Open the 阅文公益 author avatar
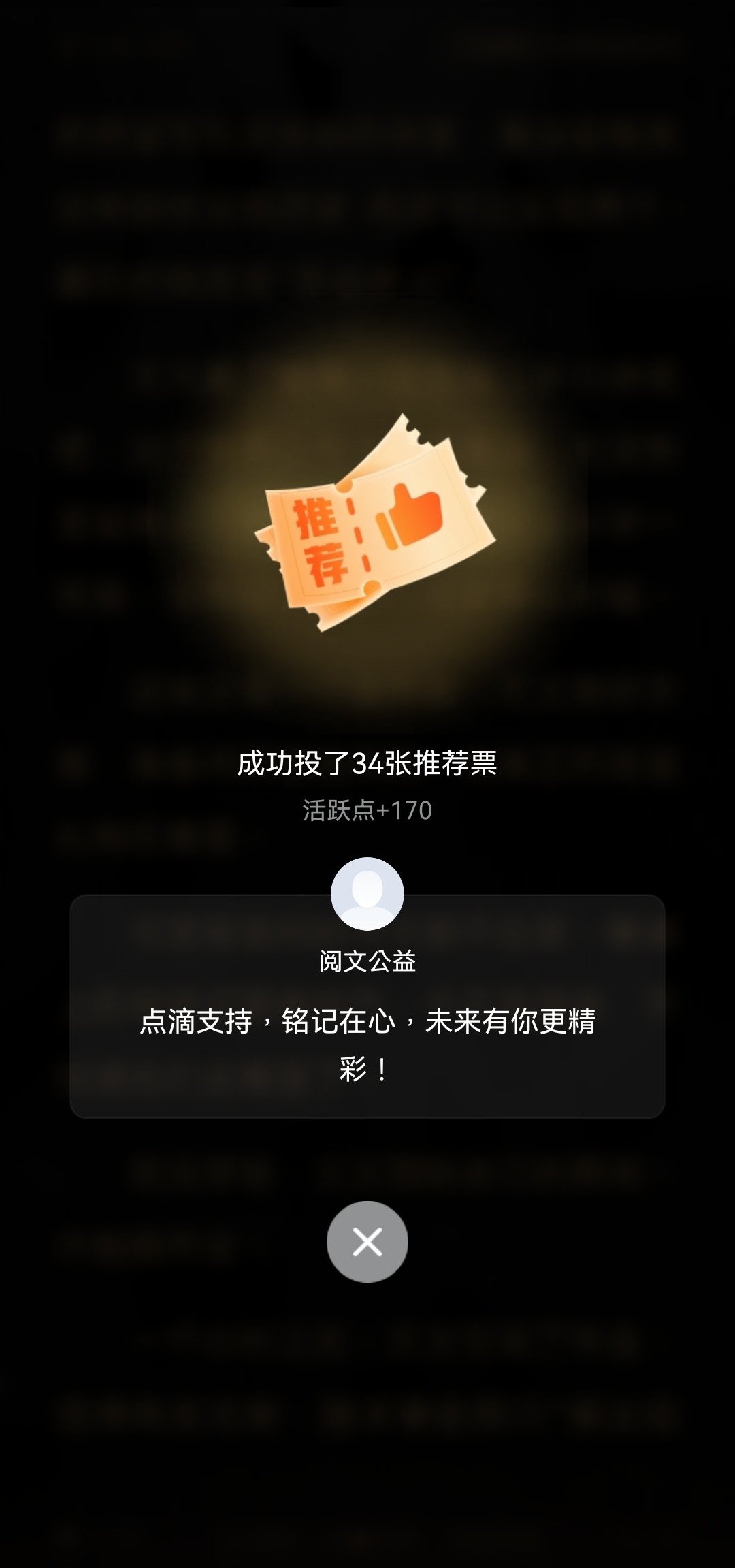The image size is (735, 1568). click(367, 893)
